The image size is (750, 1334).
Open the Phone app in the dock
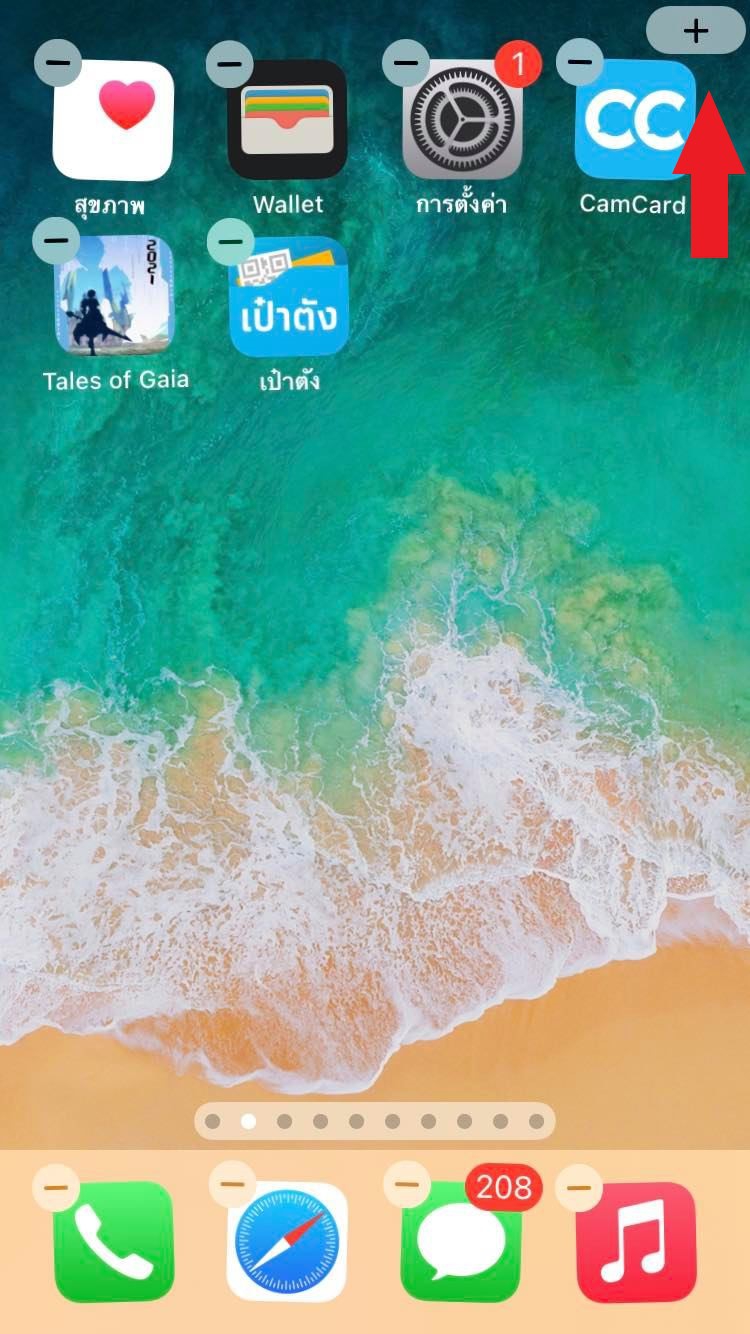click(x=114, y=1241)
